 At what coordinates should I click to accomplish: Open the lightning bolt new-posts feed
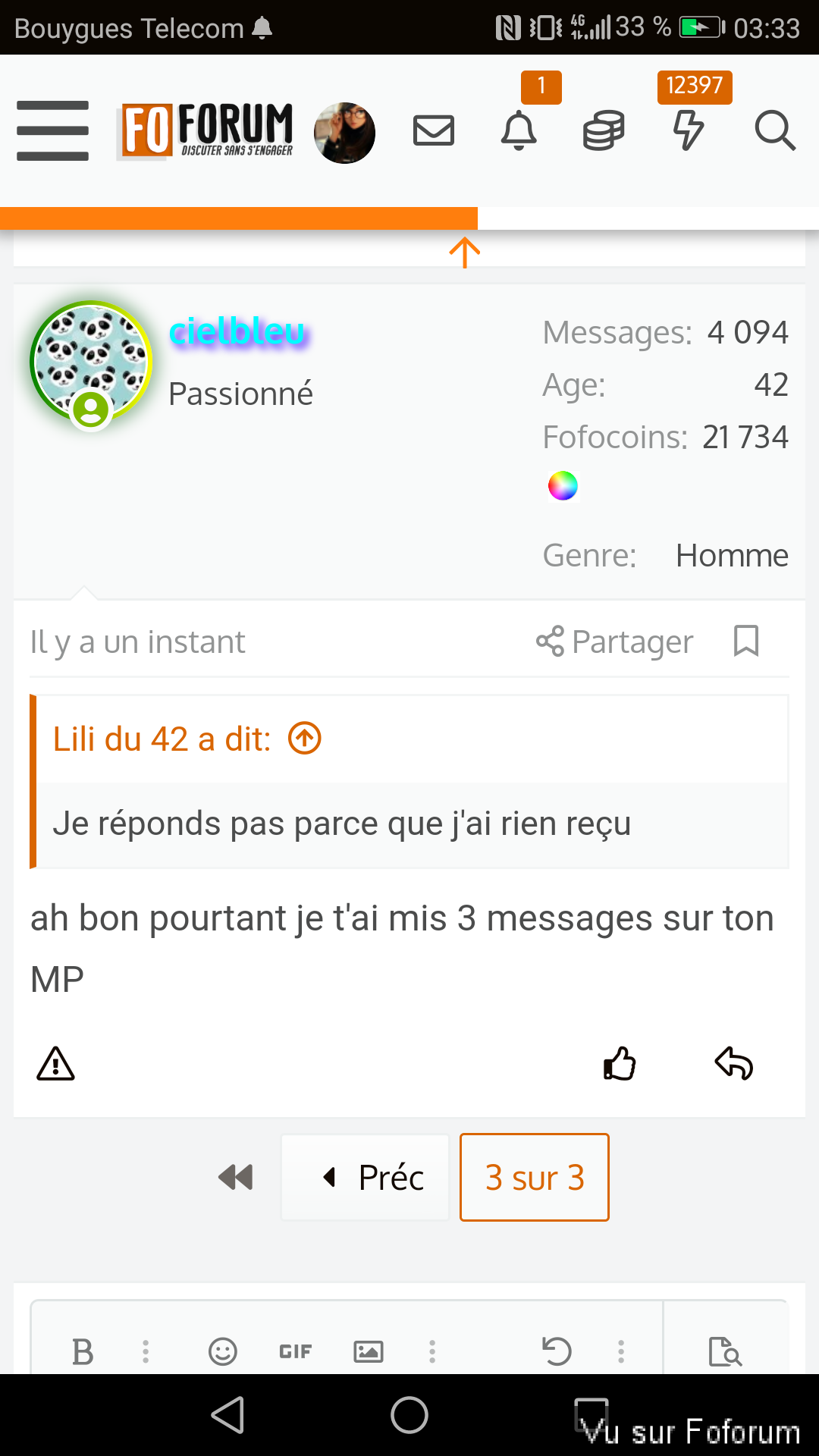(x=689, y=130)
